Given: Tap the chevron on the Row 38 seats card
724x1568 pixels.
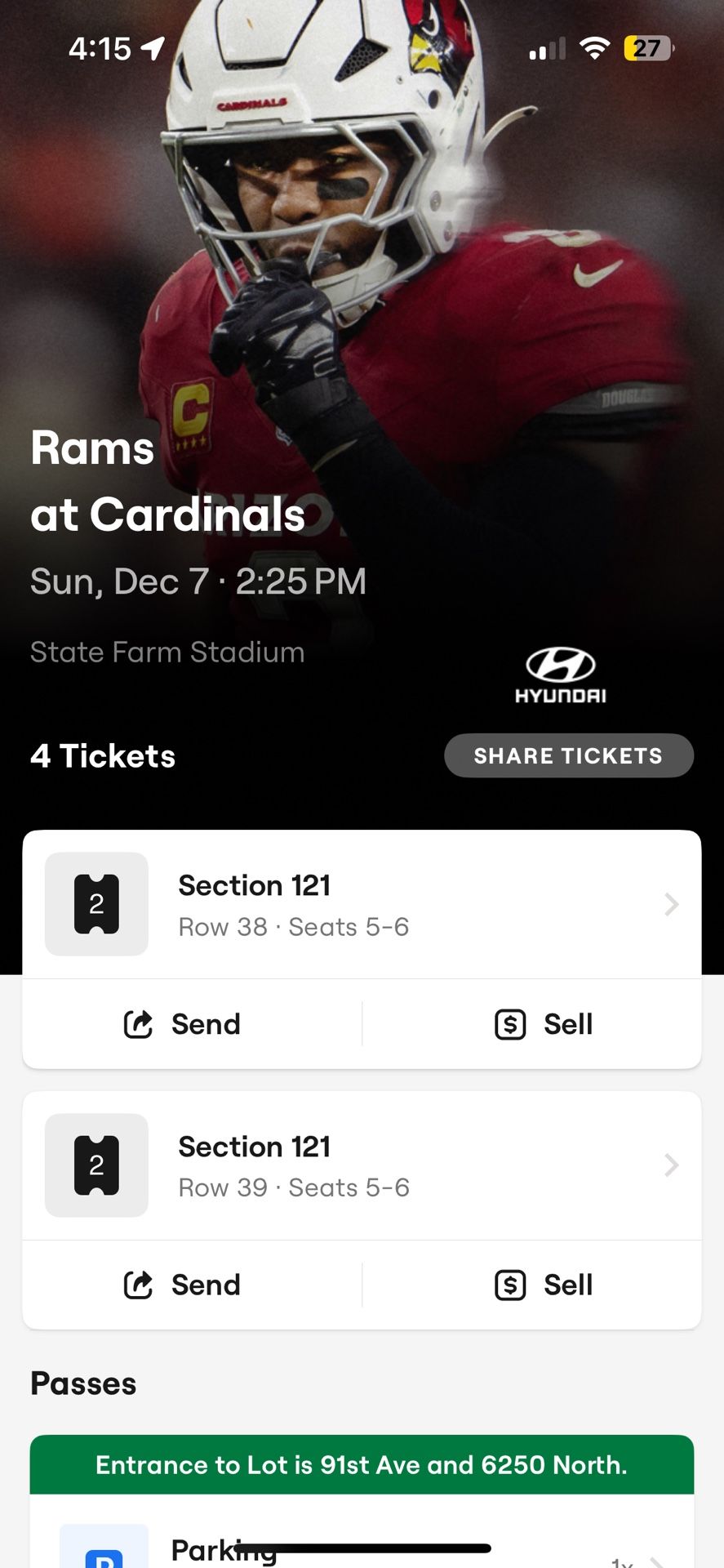Looking at the screenshot, I should point(671,903).
